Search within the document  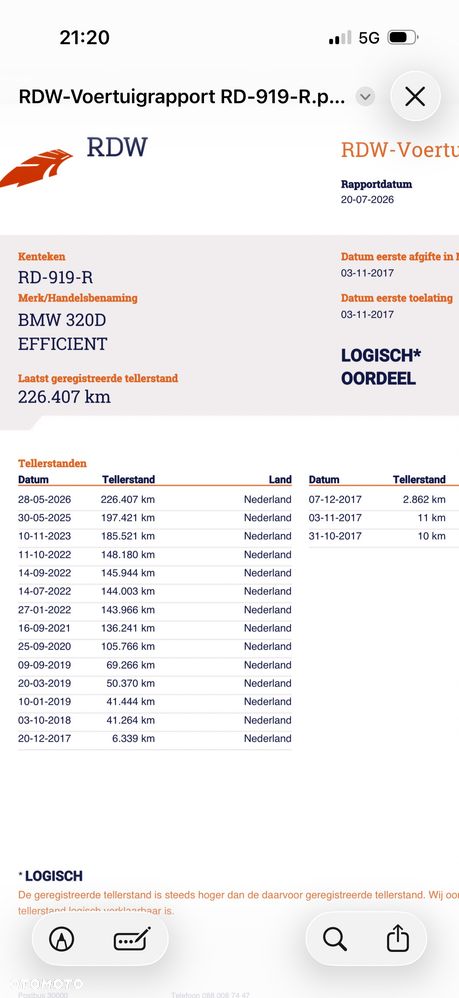335,939
